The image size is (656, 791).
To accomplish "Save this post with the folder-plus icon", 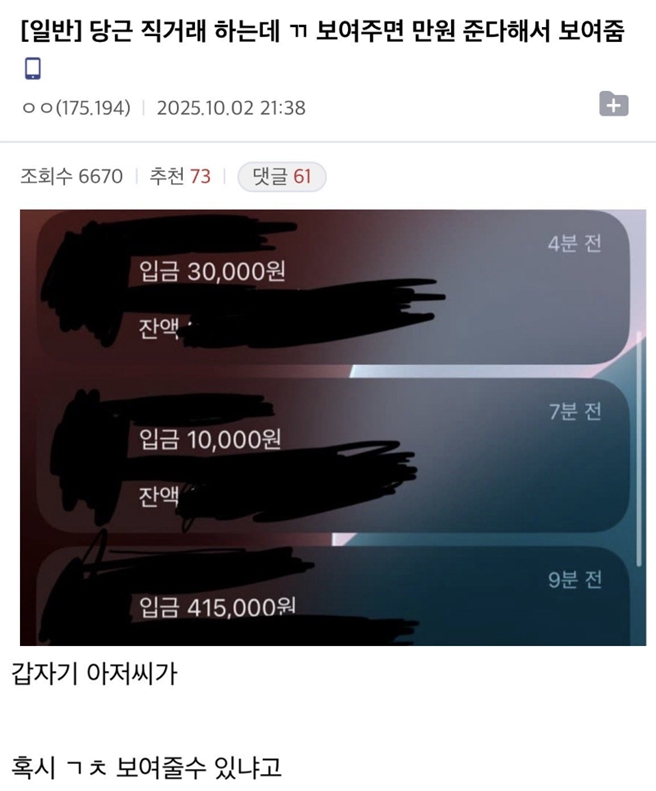I will [x=613, y=104].
